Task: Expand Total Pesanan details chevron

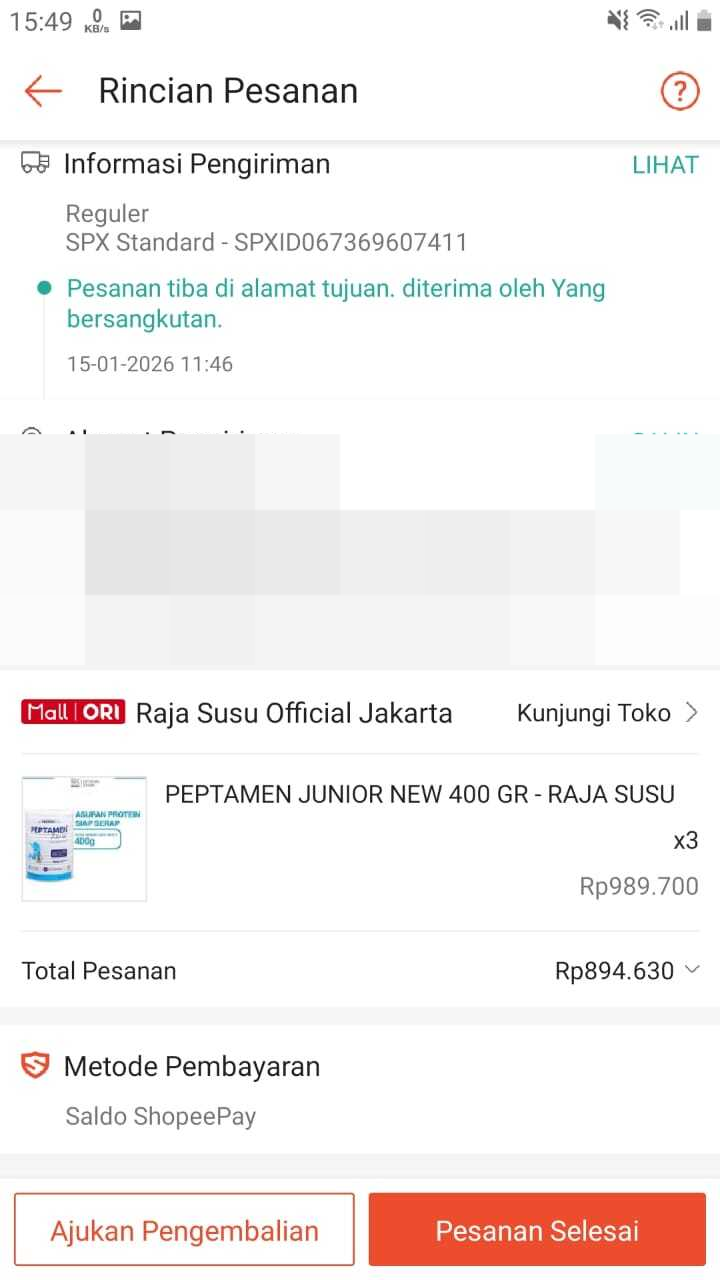Action: 692,969
